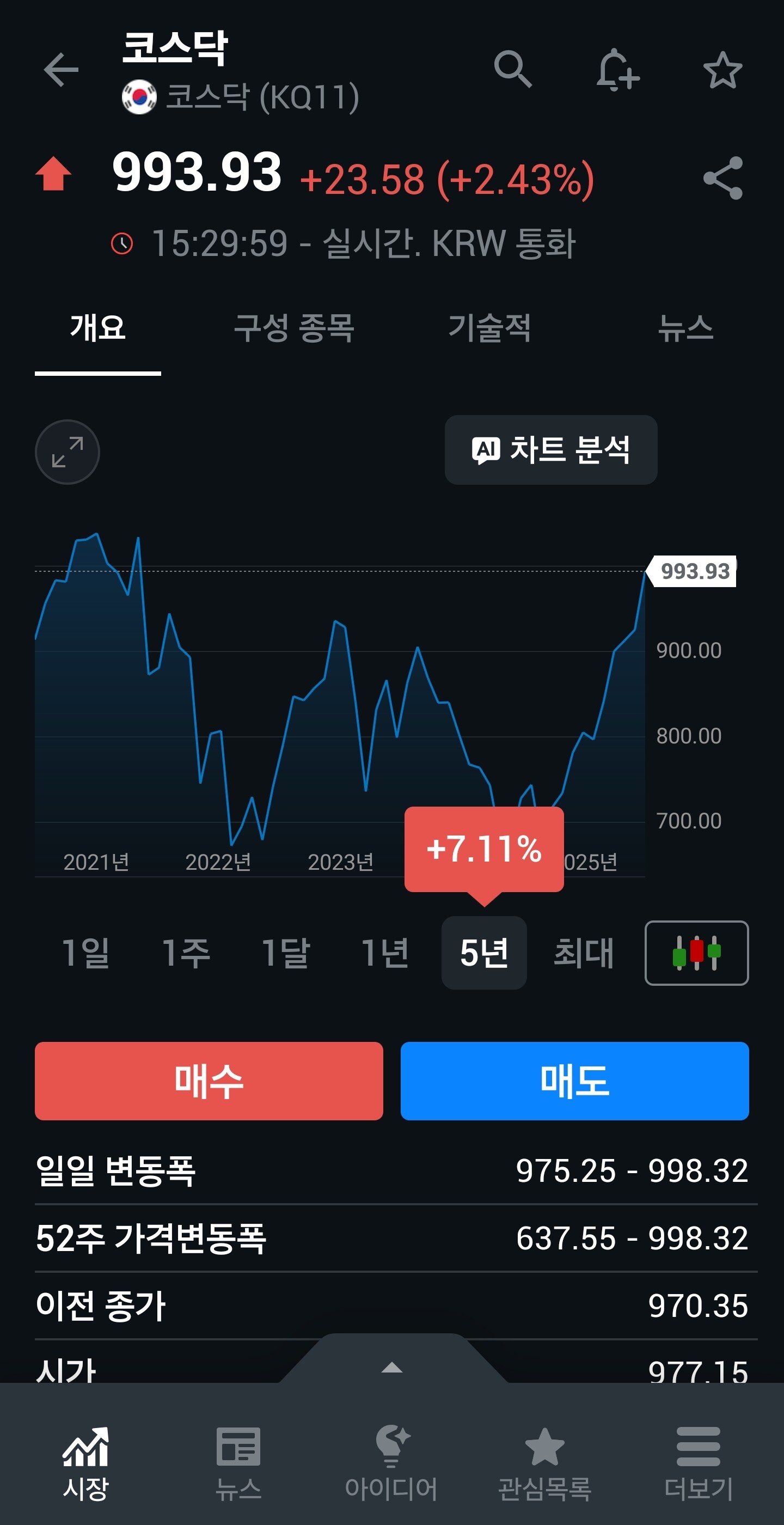784x1525 pixels.
Task: Switch to the 기술적 tab
Action: (x=489, y=328)
